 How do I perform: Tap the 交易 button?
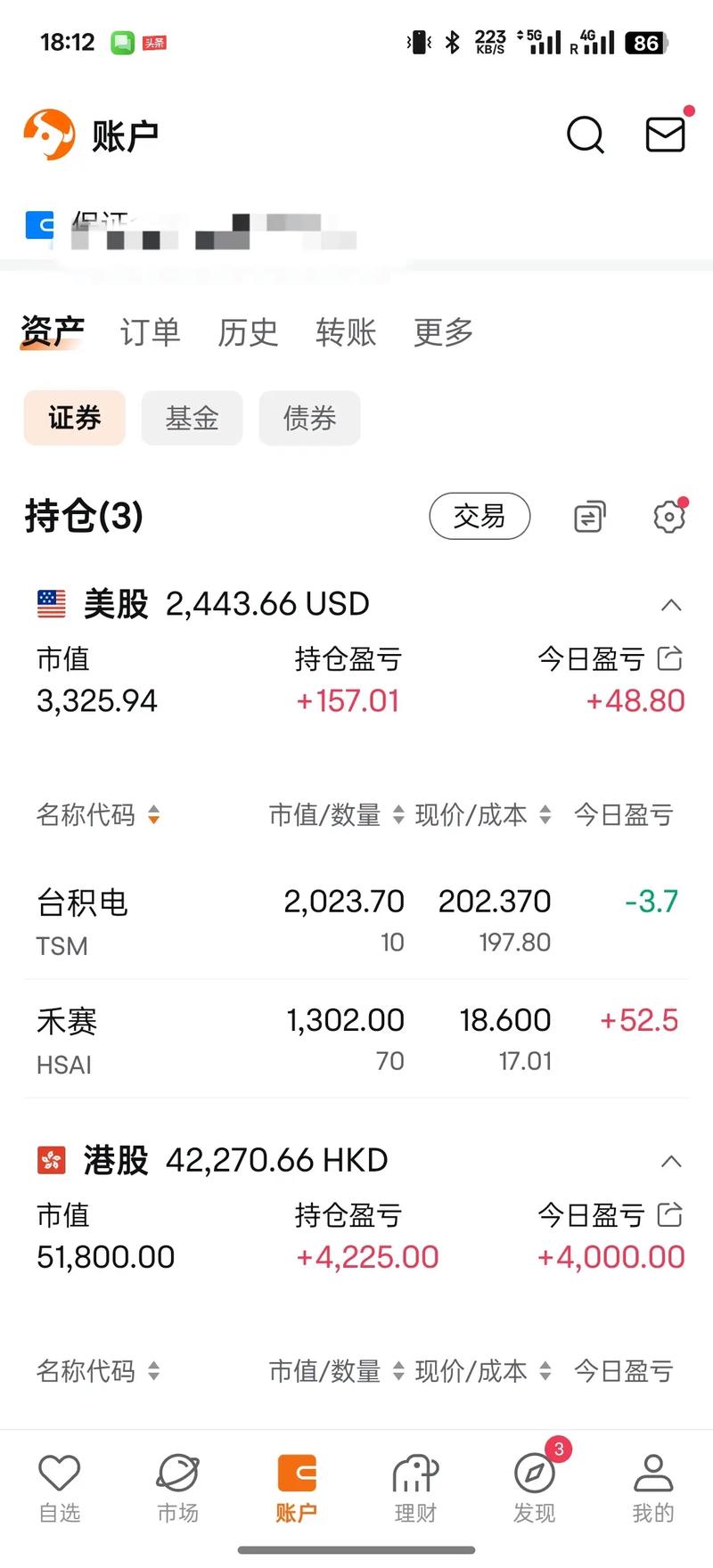479,516
